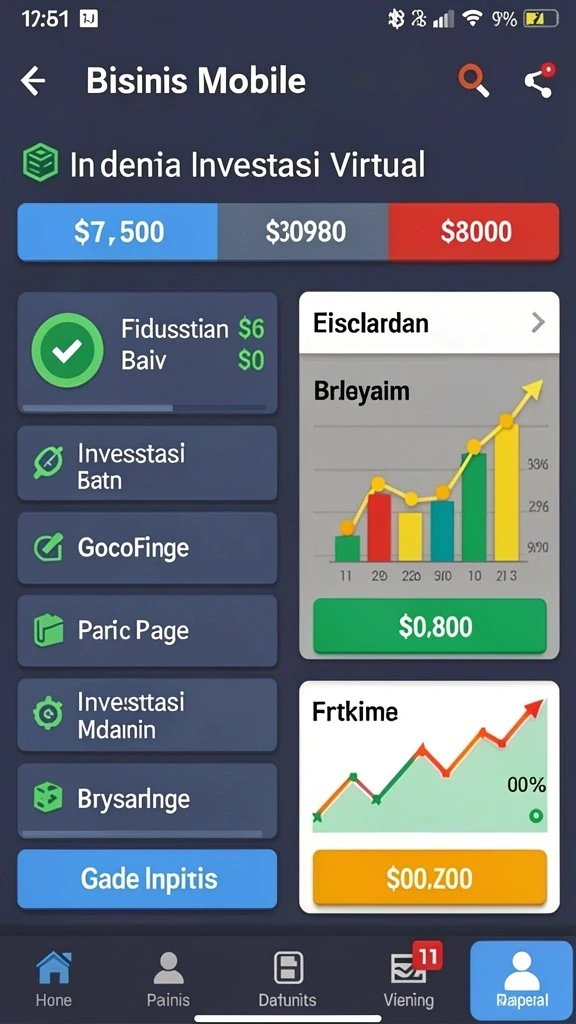Go back with the arrow icon
This screenshot has height=1024, width=576.
[33, 81]
